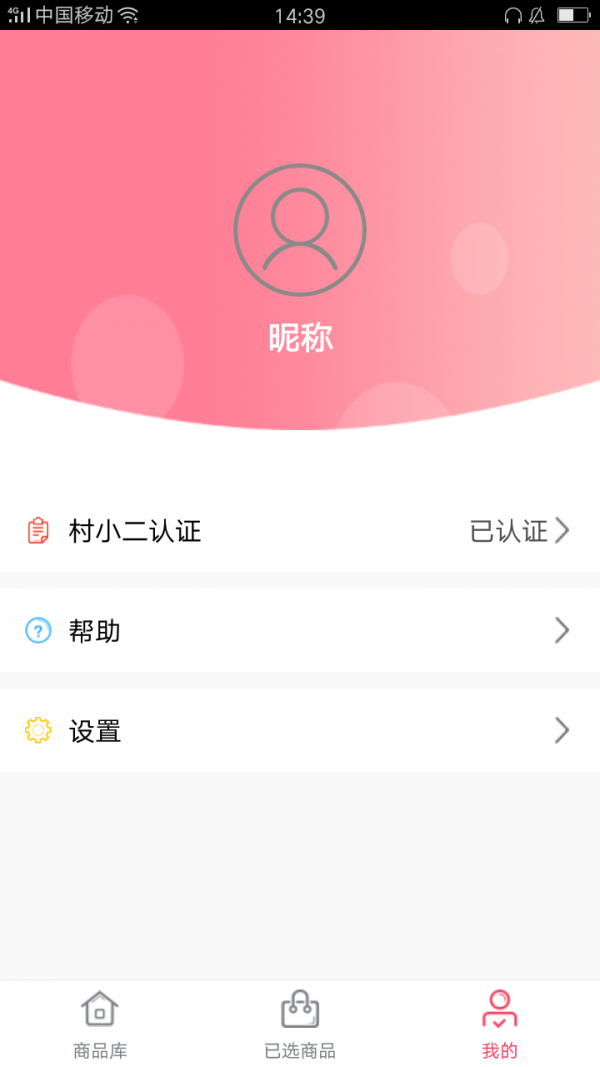This screenshot has width=600, height=1067.
Task: Open 村小二认证 certification row
Action: click(300, 530)
